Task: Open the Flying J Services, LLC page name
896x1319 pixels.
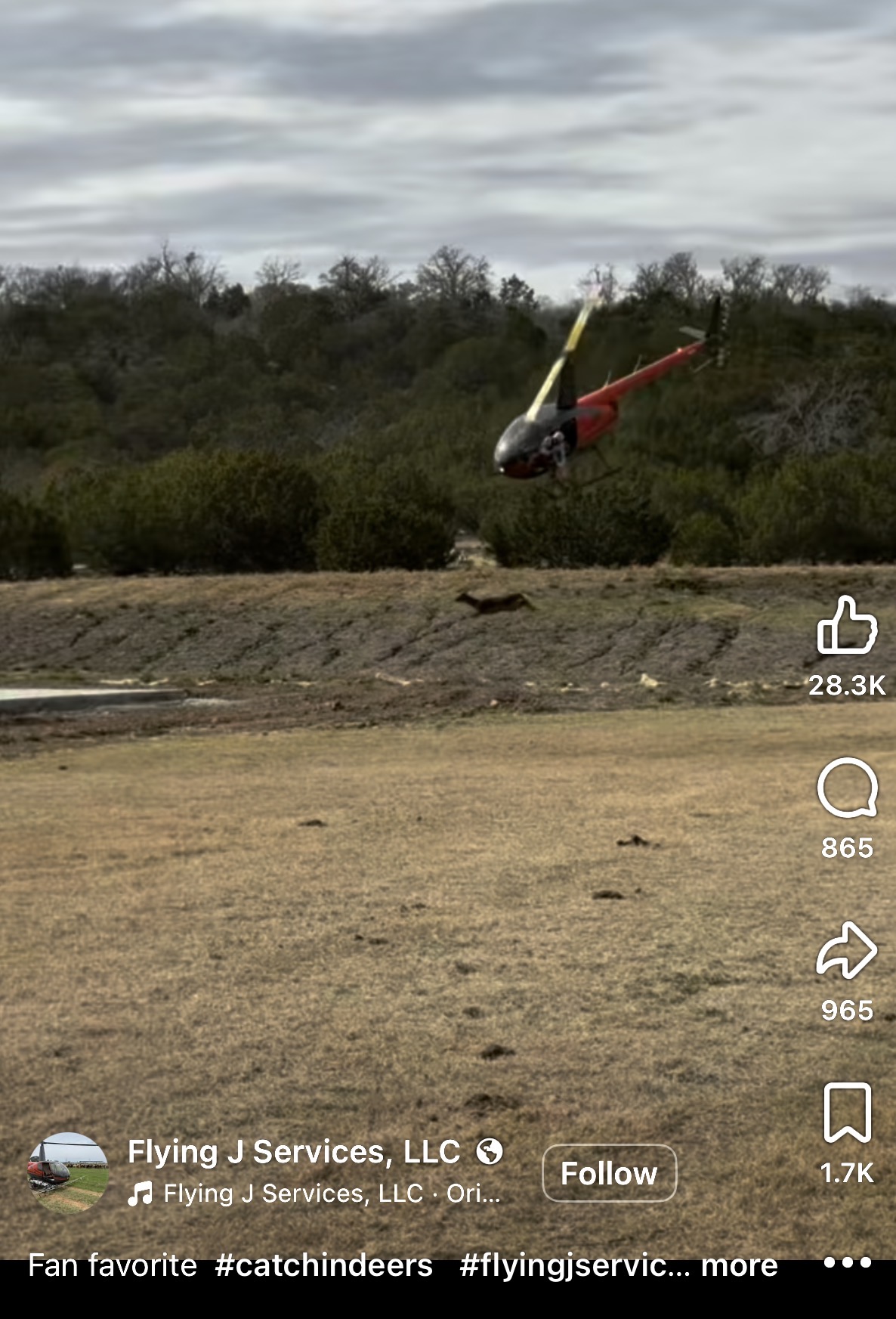Action: [294, 1152]
